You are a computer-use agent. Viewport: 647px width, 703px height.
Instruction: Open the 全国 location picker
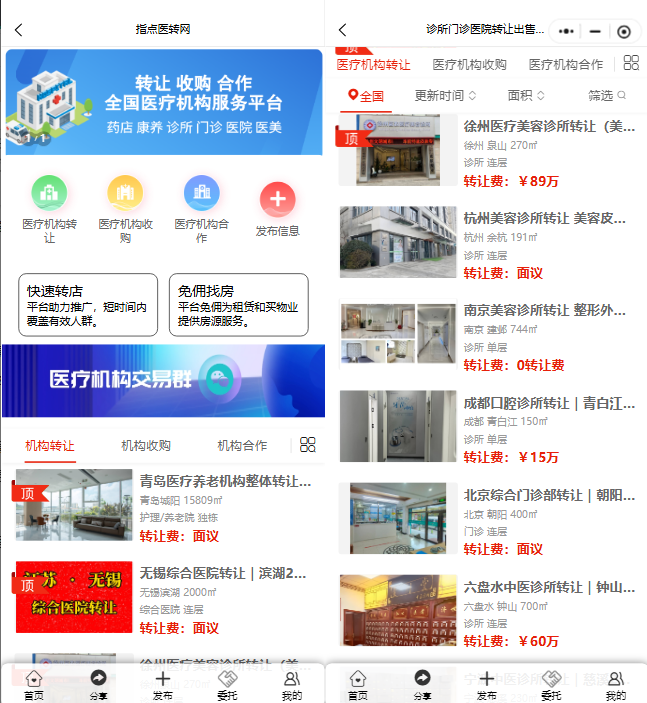pyautogui.click(x=366, y=96)
